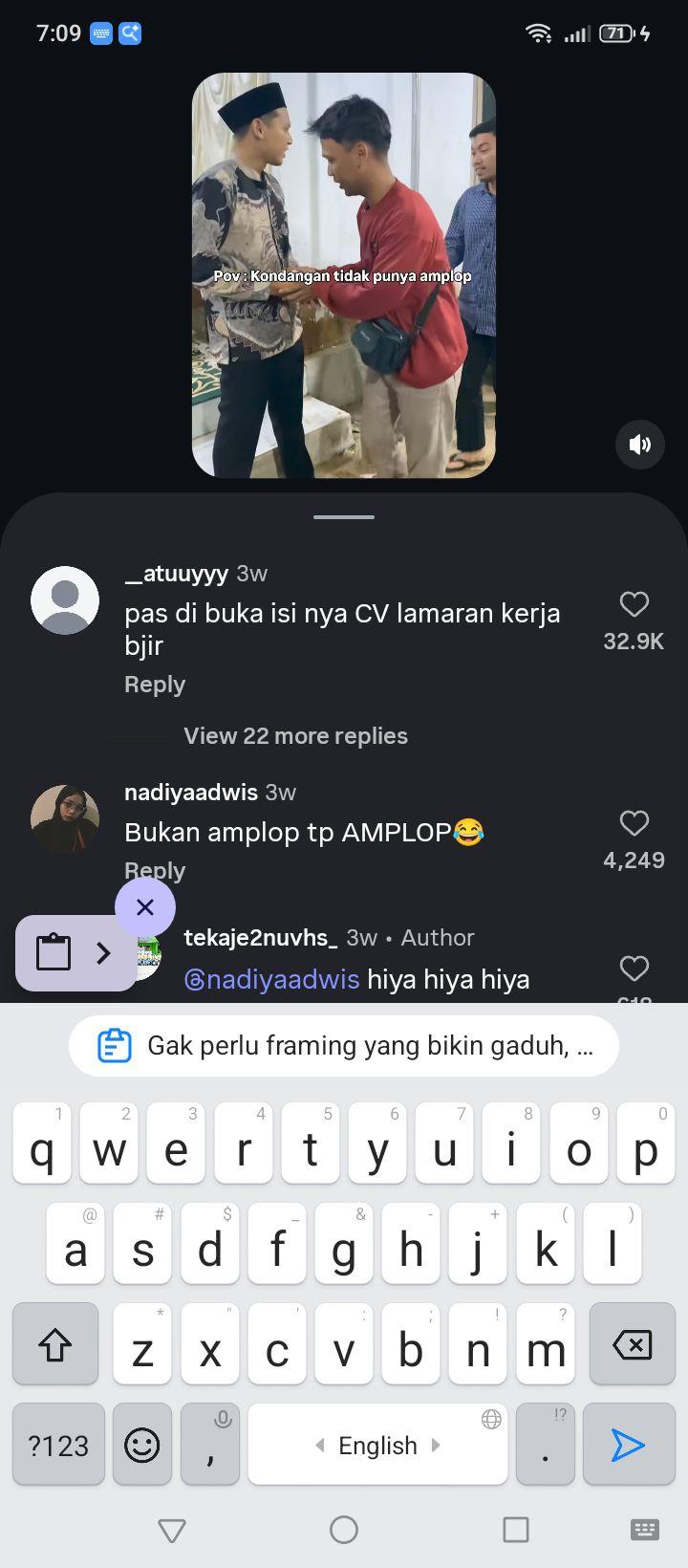Switch to the ?123 symbols keyboard
Screen dimensions: 688x1568
tap(58, 1445)
